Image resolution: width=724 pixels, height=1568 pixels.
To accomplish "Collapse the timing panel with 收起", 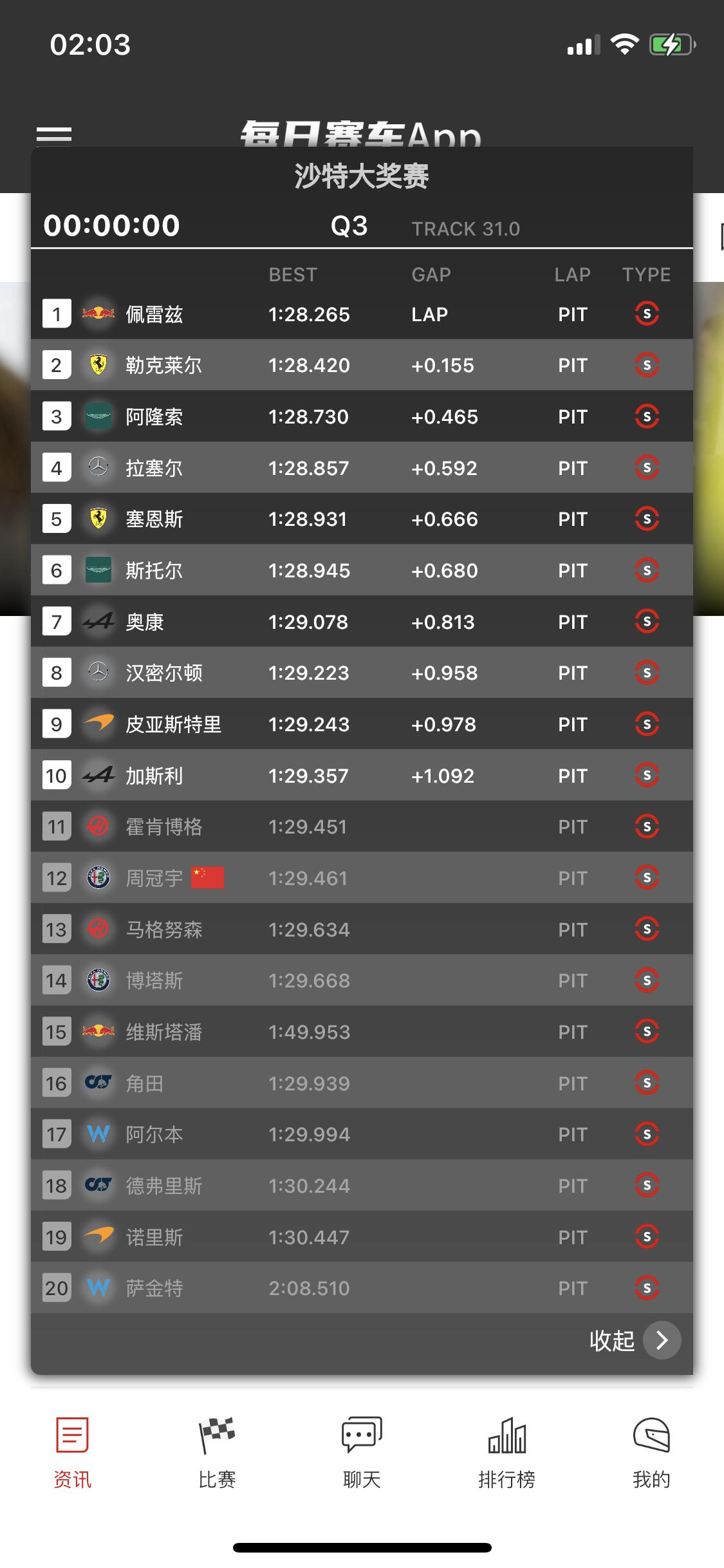I will coord(634,1340).
